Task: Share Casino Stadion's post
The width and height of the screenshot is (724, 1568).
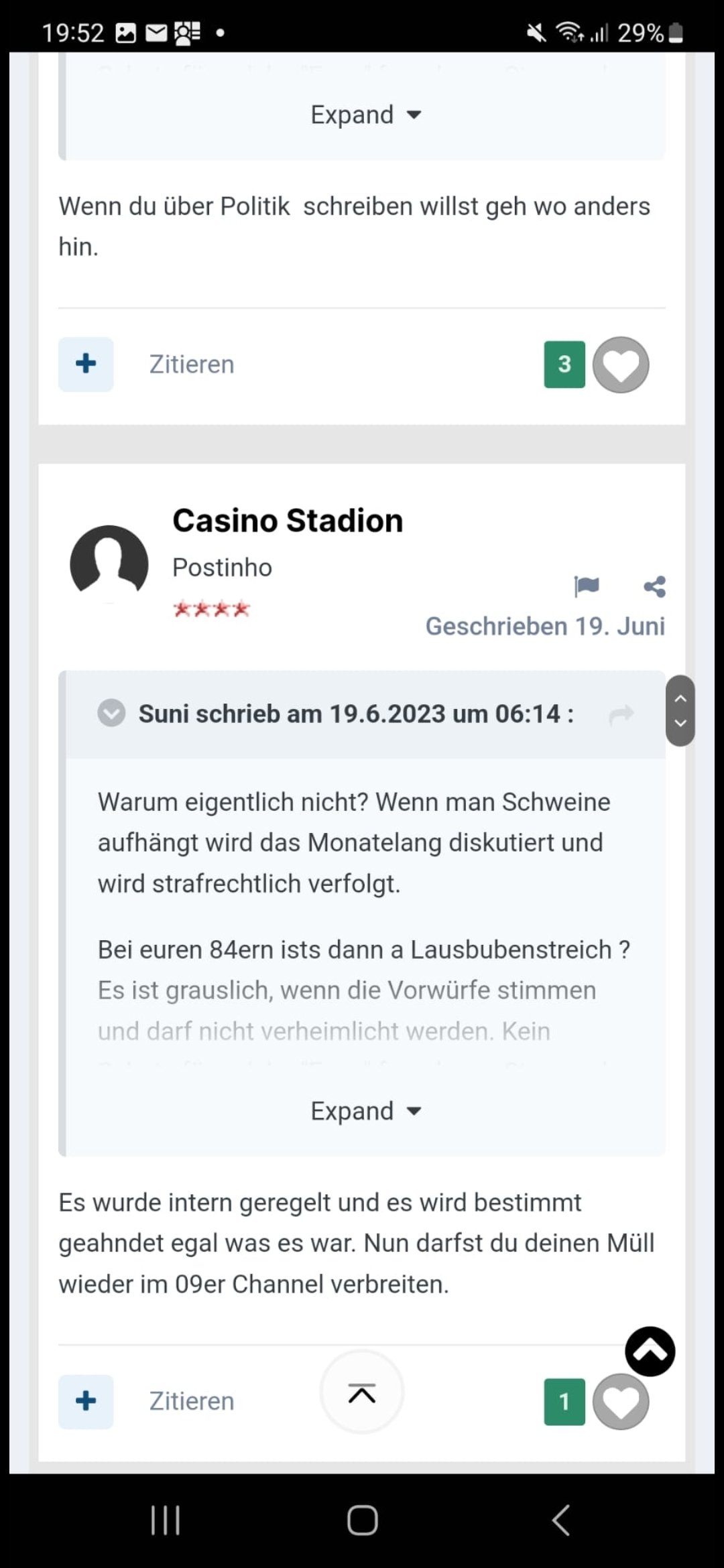Action: pos(654,586)
